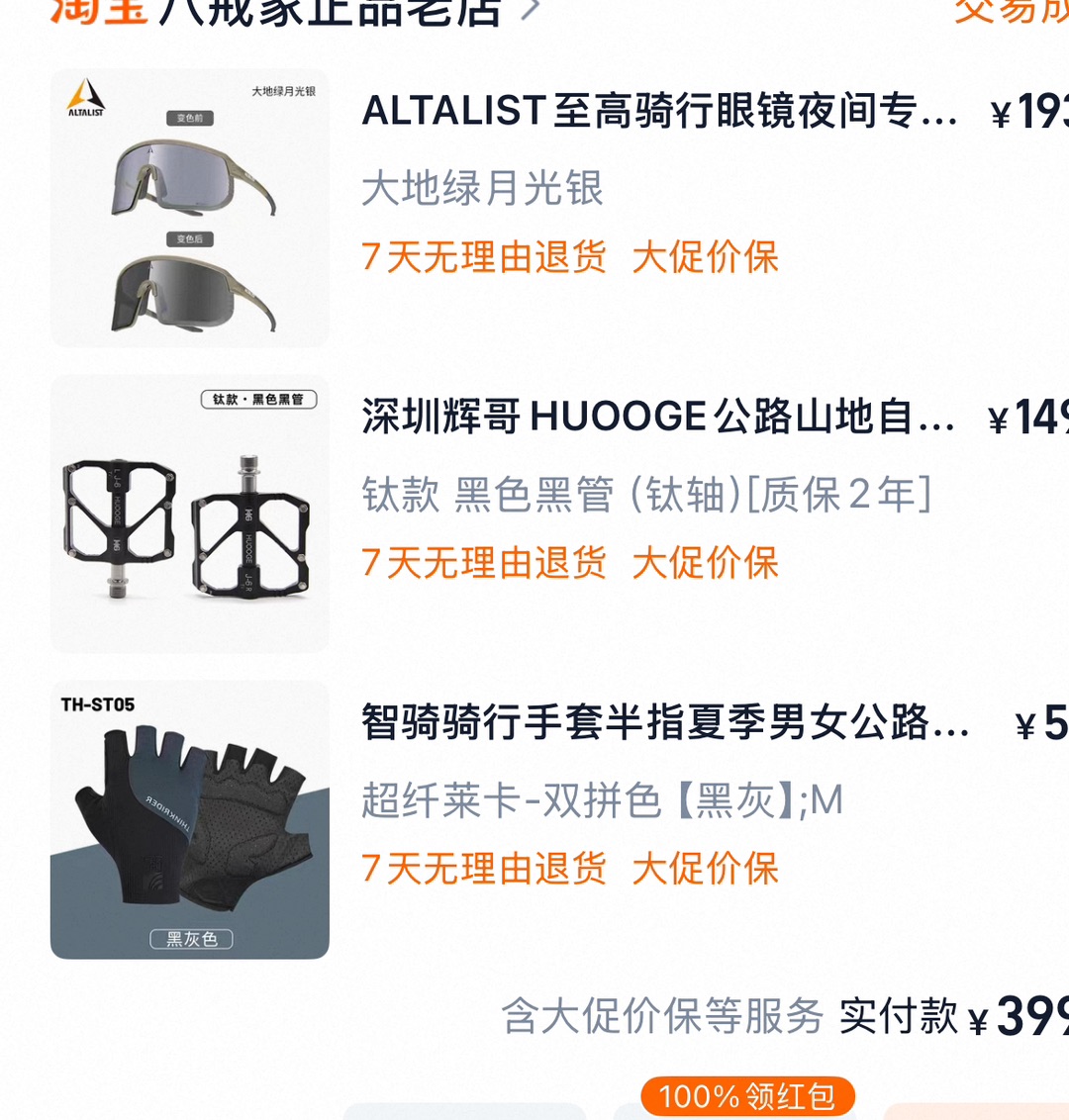Tap the 100% 领红包 badge
The image size is (1069, 1120).
pyautogui.click(x=747, y=1096)
